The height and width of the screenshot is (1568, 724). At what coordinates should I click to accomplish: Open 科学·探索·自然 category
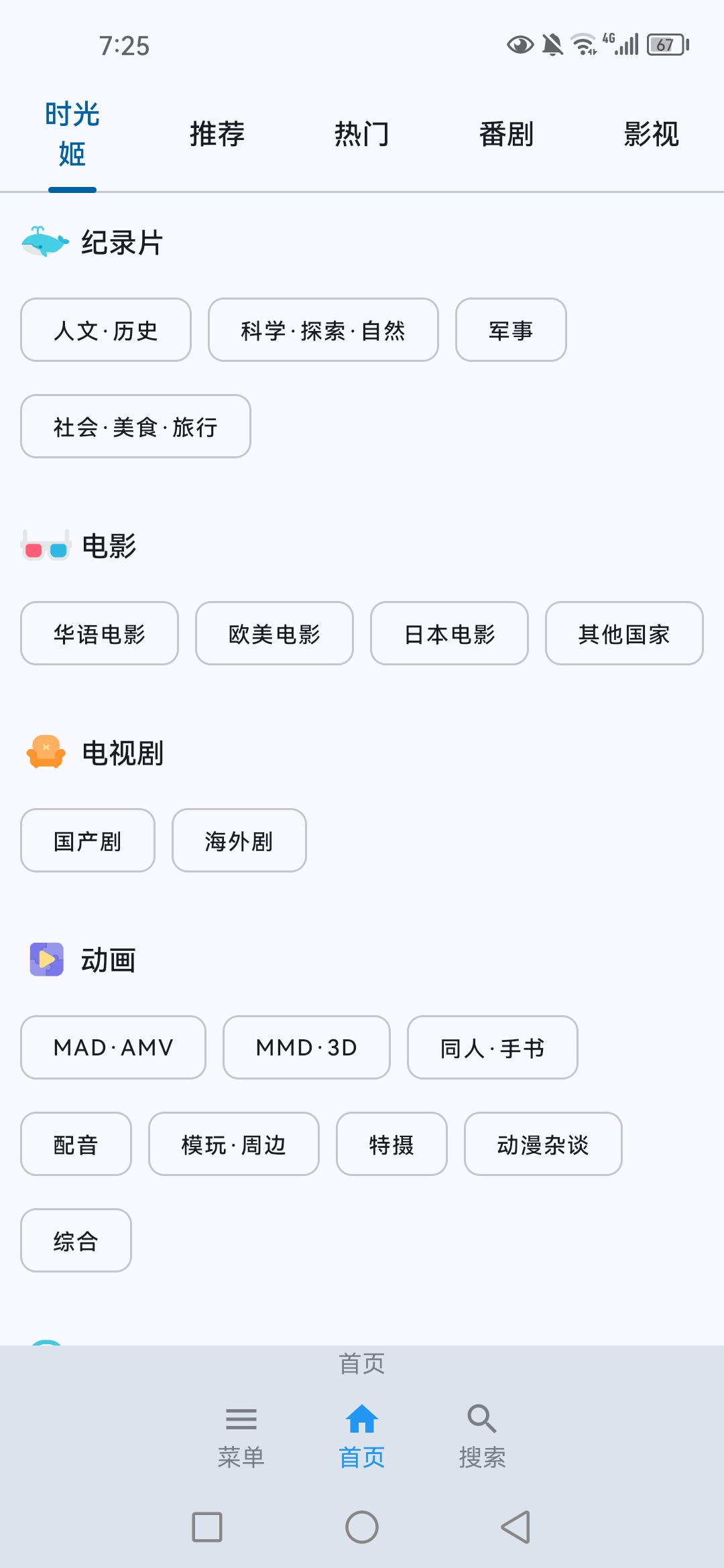(323, 330)
